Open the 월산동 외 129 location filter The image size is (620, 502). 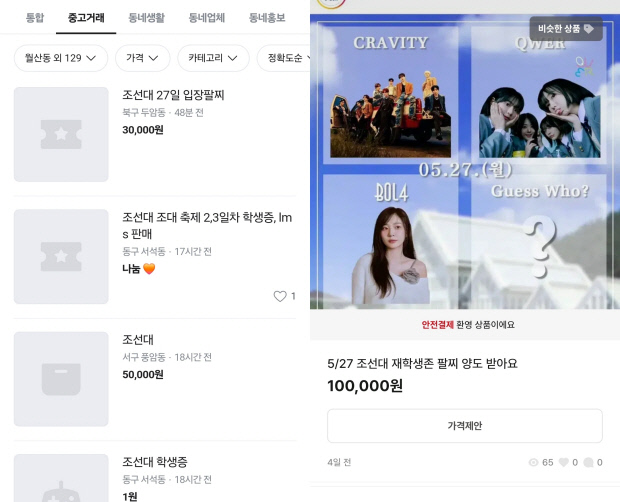(60, 58)
